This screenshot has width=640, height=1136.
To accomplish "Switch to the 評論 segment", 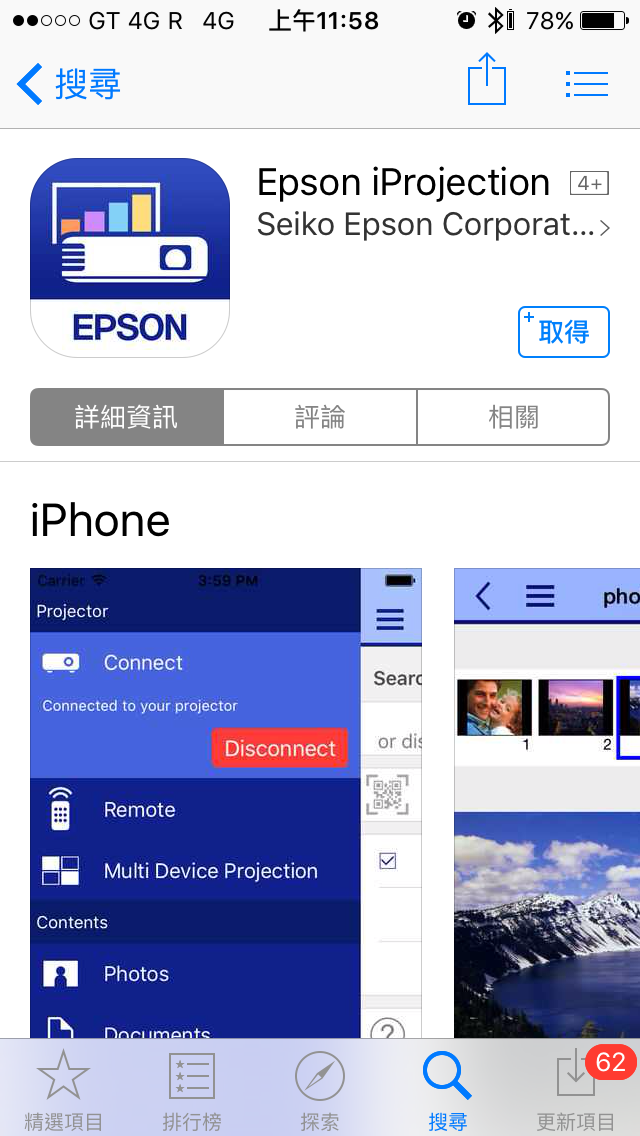I will point(320,417).
